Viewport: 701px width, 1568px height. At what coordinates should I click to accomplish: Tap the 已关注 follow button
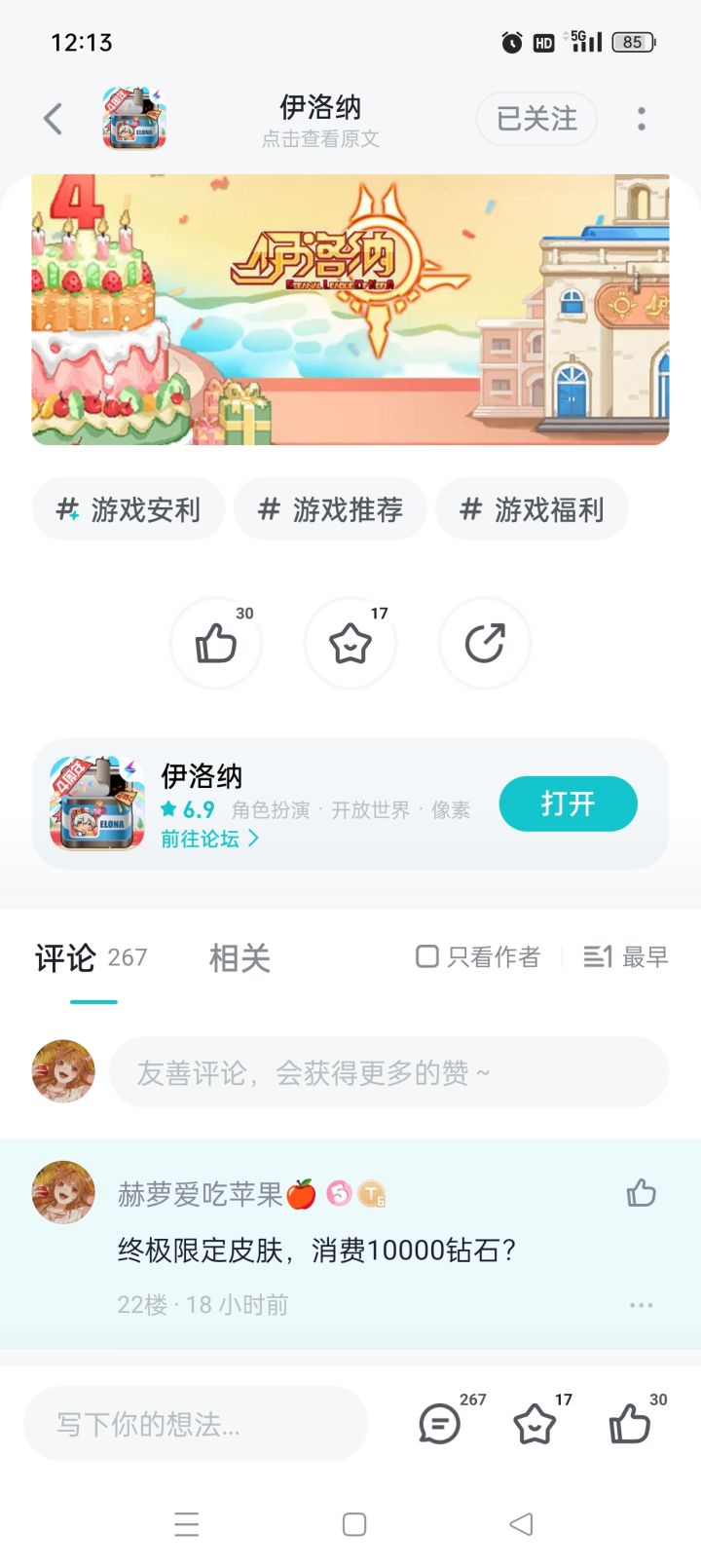[536, 119]
